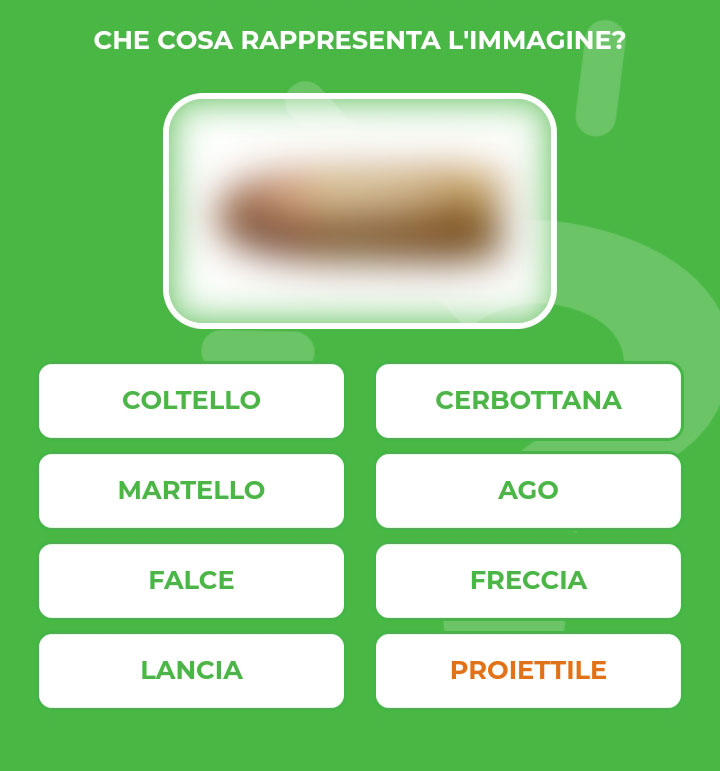Select the COLTELLO answer

[191, 400]
